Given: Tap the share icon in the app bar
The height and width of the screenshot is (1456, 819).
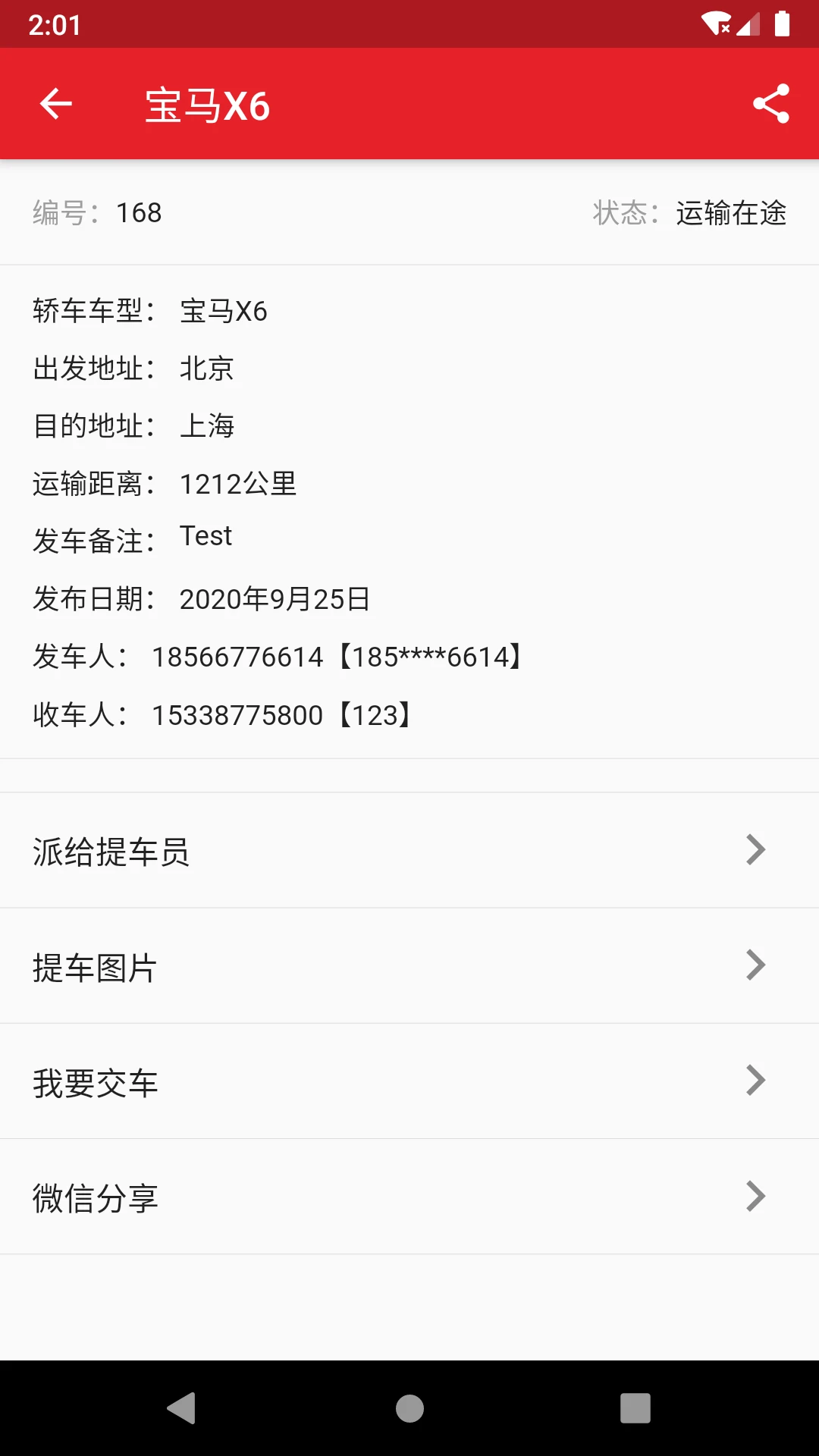Looking at the screenshot, I should pos(771,104).
